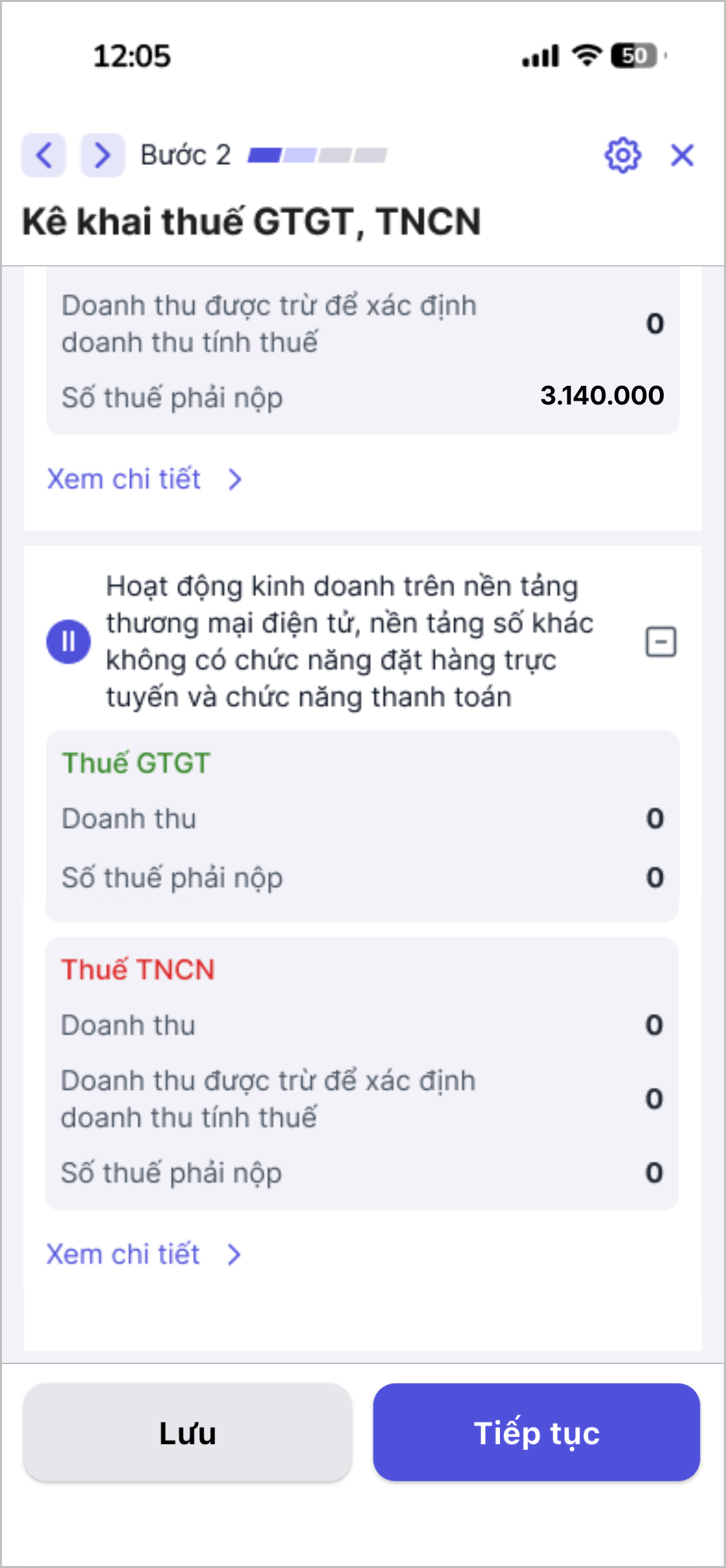Image resolution: width=726 pixels, height=1568 pixels.
Task: Continue with the Tiếp tục button
Action: click(x=536, y=1433)
